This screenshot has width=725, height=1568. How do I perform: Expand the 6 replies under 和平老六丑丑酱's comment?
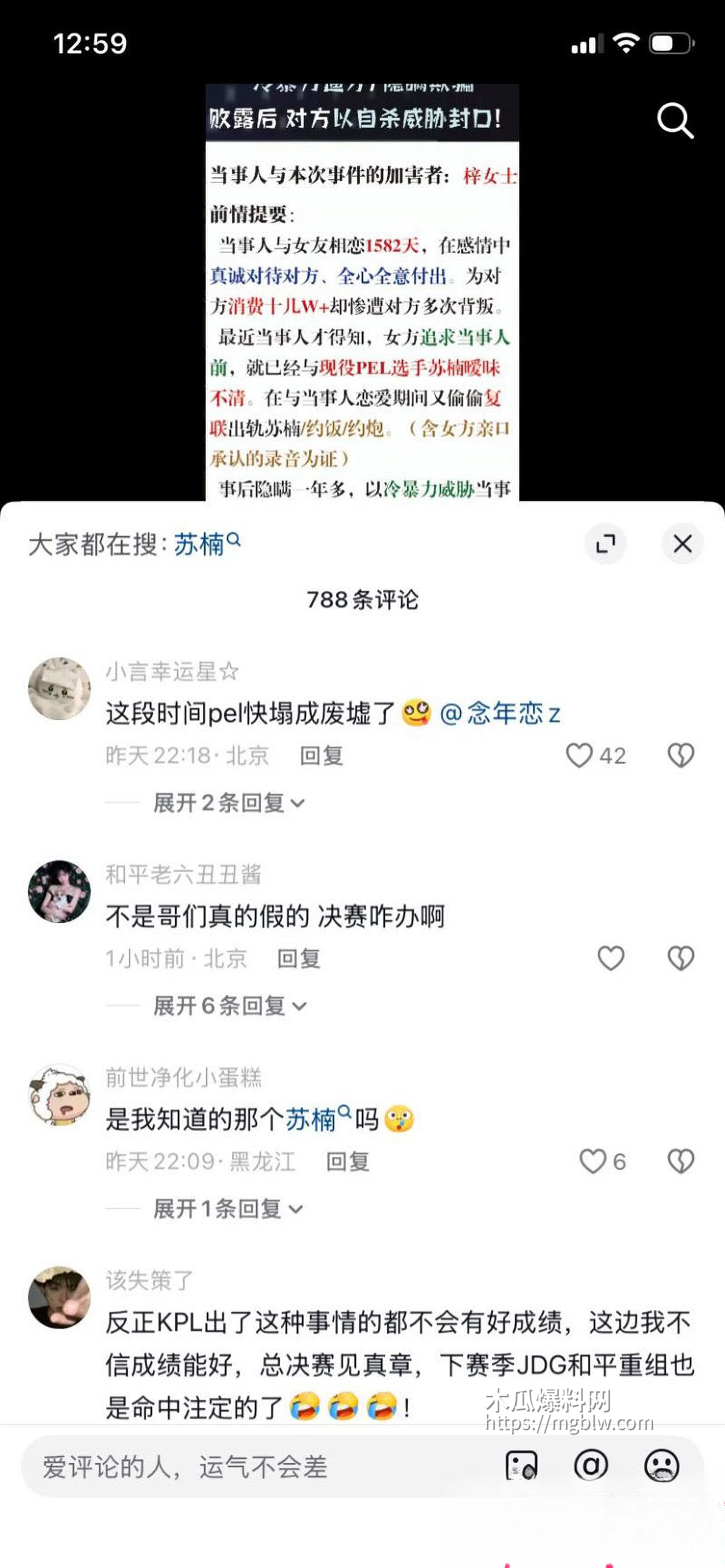[220, 1006]
